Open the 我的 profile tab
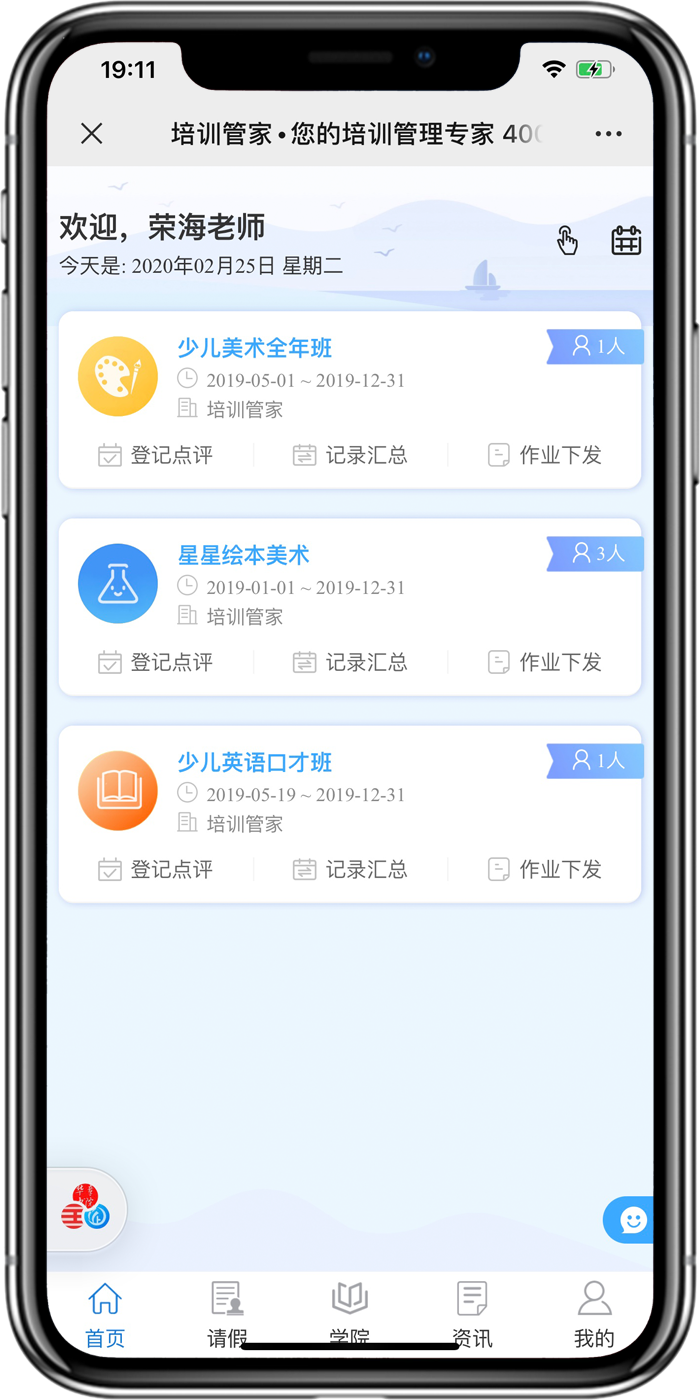 (x=594, y=1315)
